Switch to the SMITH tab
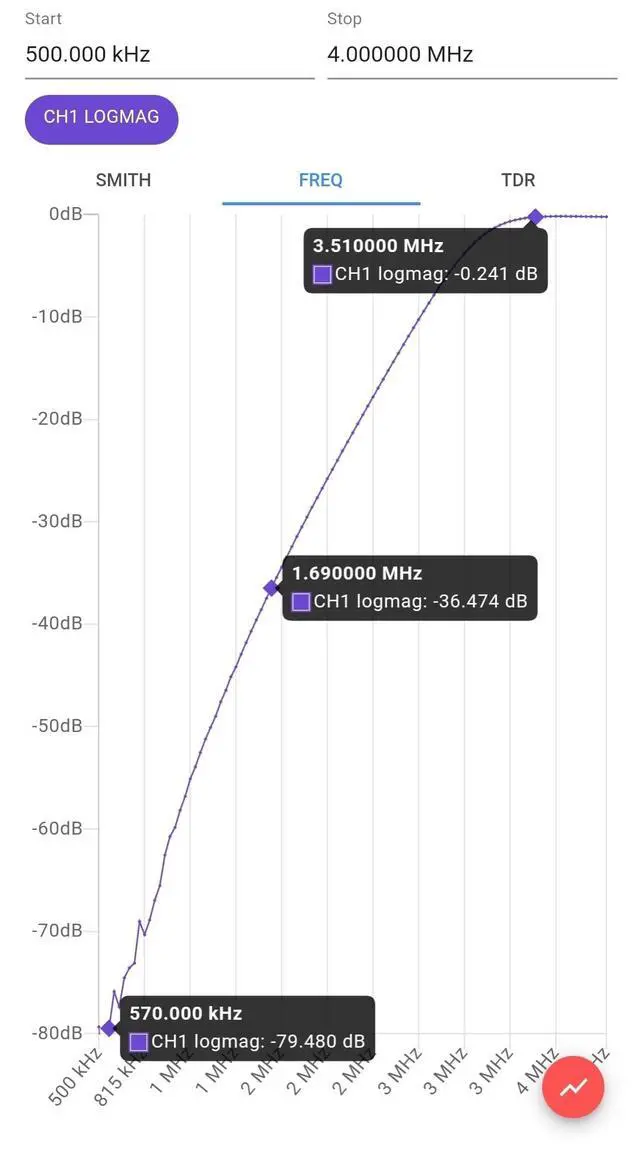The height and width of the screenshot is (1155, 640). tap(124, 180)
